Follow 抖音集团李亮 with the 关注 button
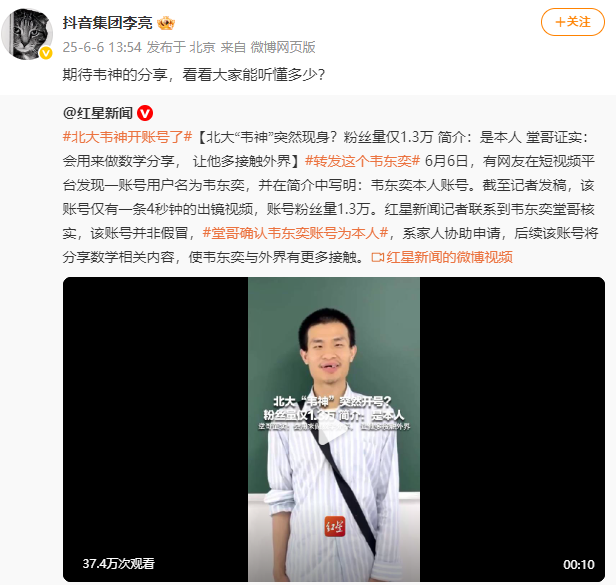 point(572,21)
